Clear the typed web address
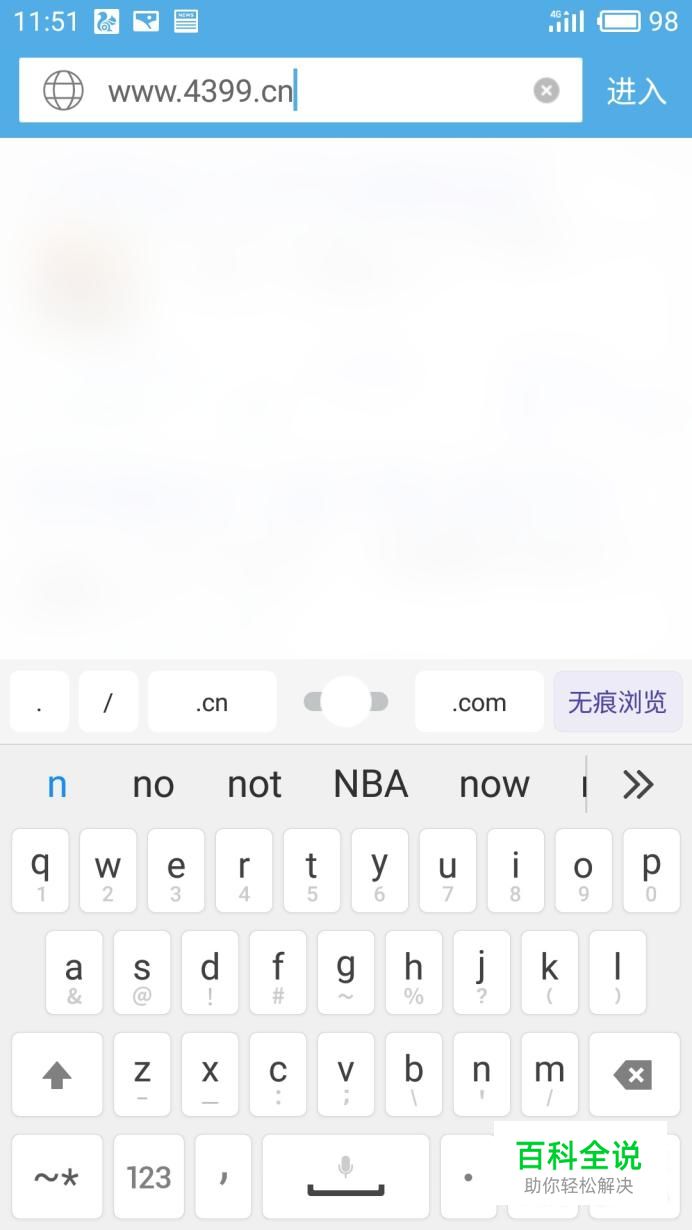 coord(546,91)
